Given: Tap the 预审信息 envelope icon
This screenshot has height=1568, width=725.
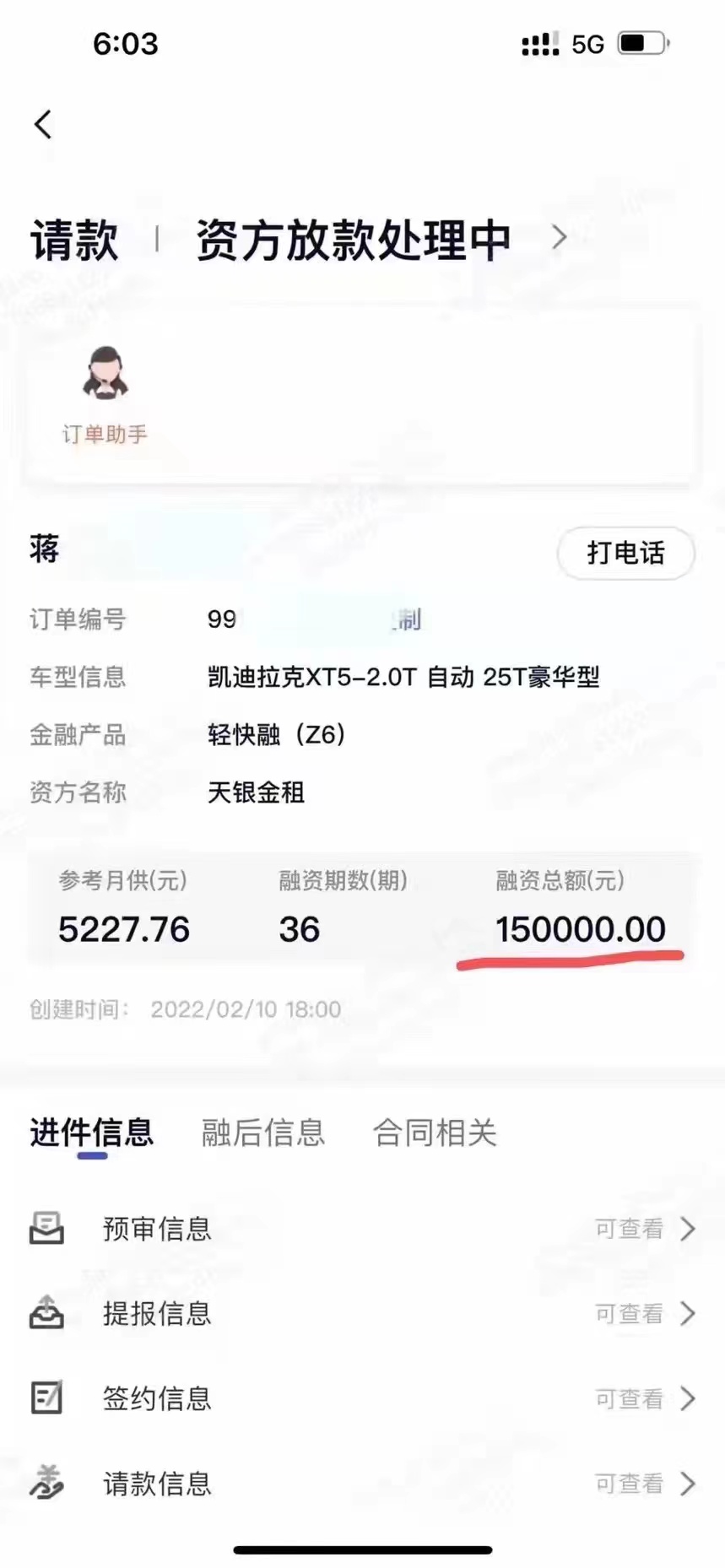Looking at the screenshot, I should click(x=48, y=1229).
